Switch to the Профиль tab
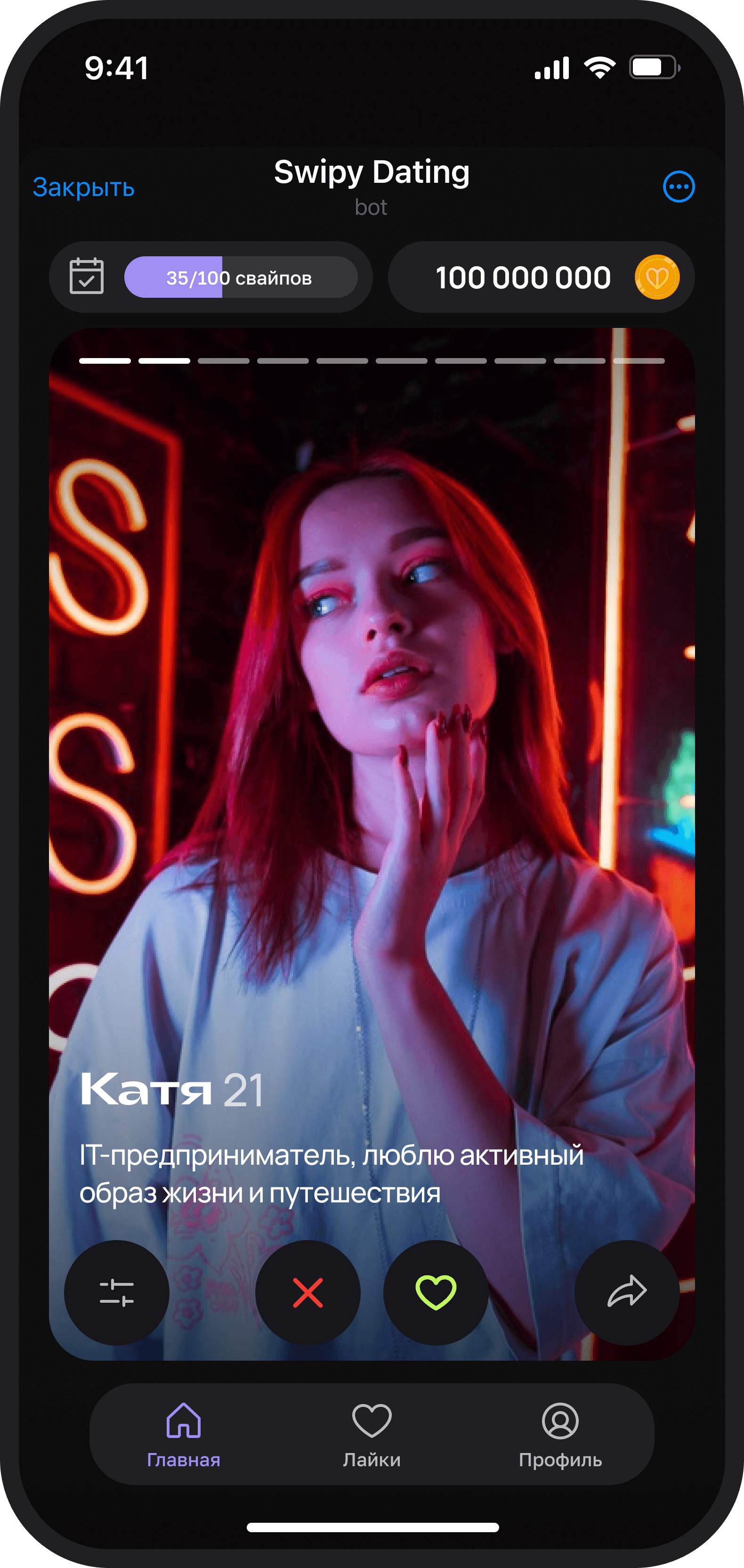The height and width of the screenshot is (1568, 744). [x=560, y=1433]
